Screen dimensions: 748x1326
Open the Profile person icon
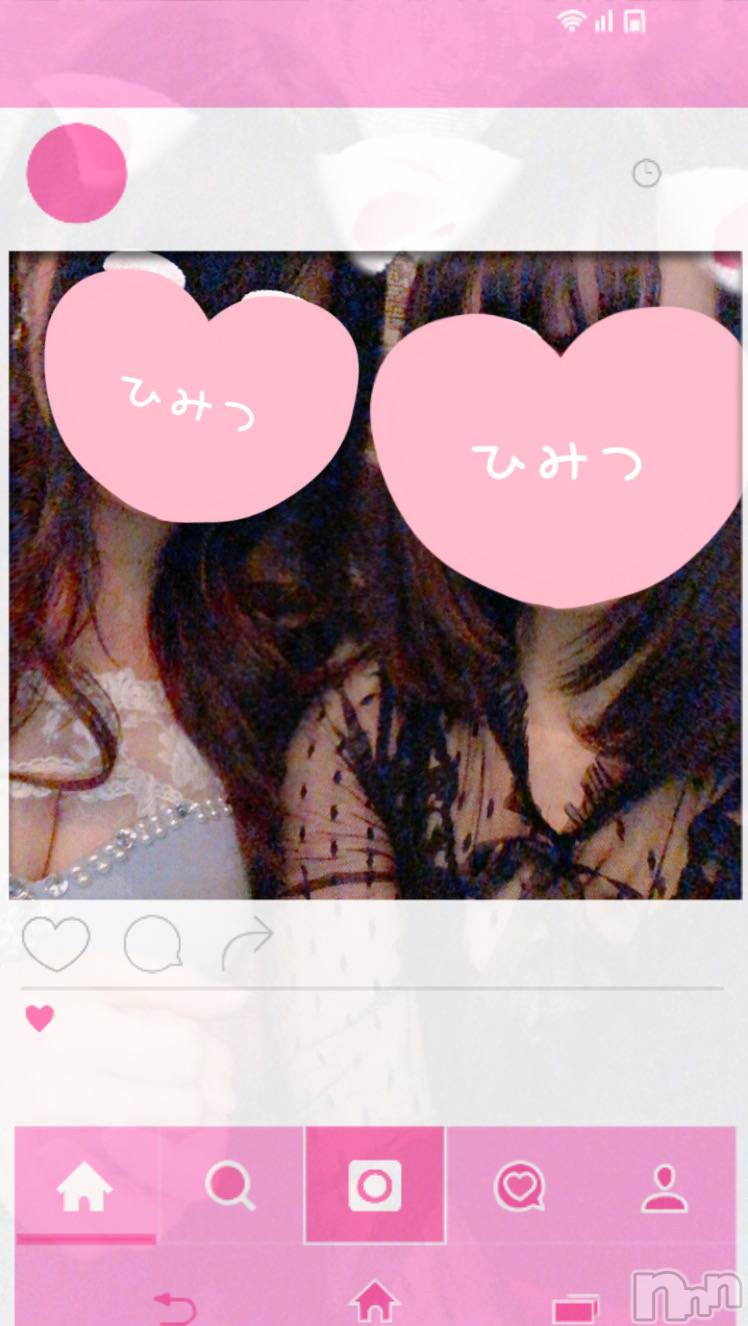click(662, 1185)
